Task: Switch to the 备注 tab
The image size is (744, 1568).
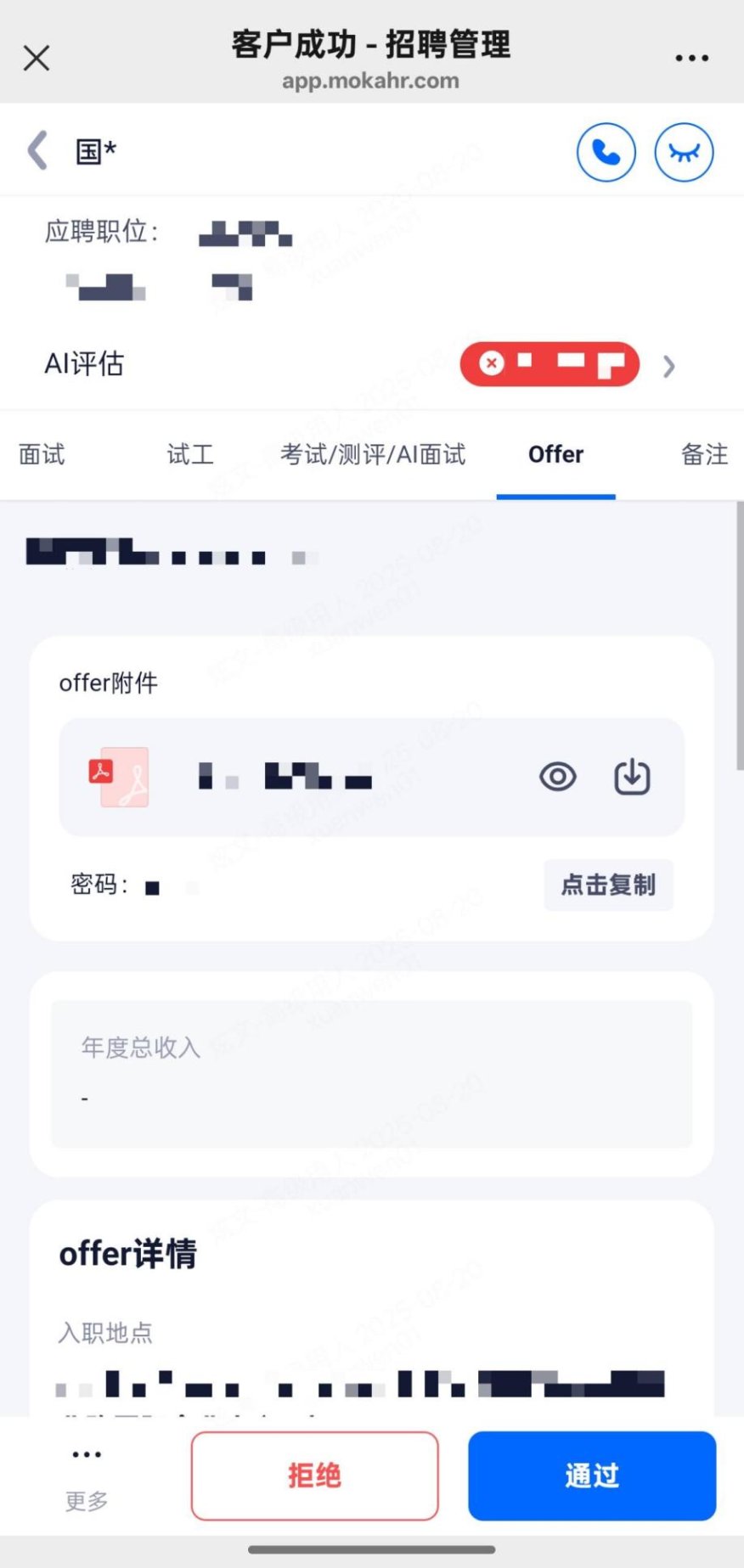Action: click(704, 455)
